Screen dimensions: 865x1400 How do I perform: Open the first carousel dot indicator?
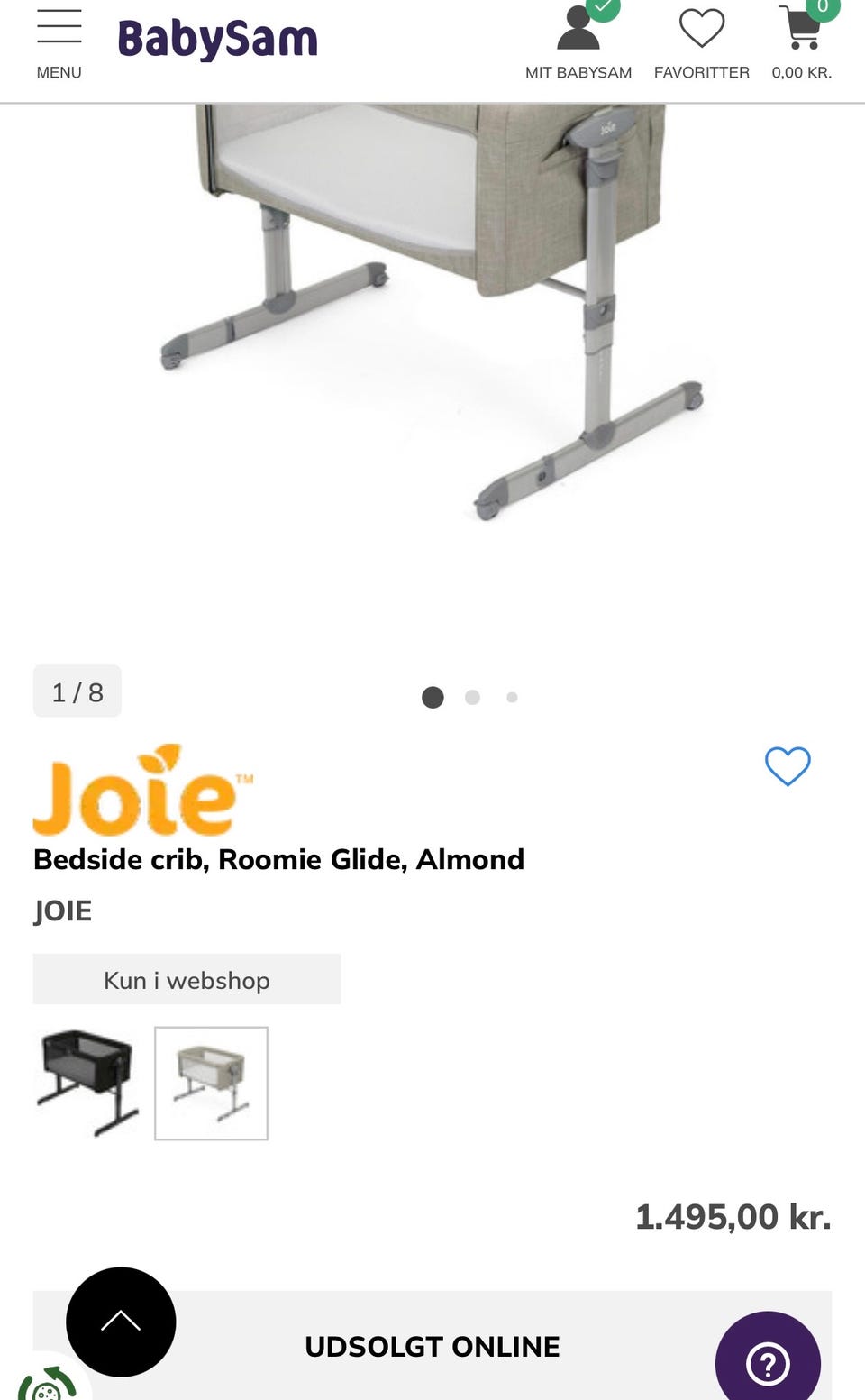click(432, 697)
